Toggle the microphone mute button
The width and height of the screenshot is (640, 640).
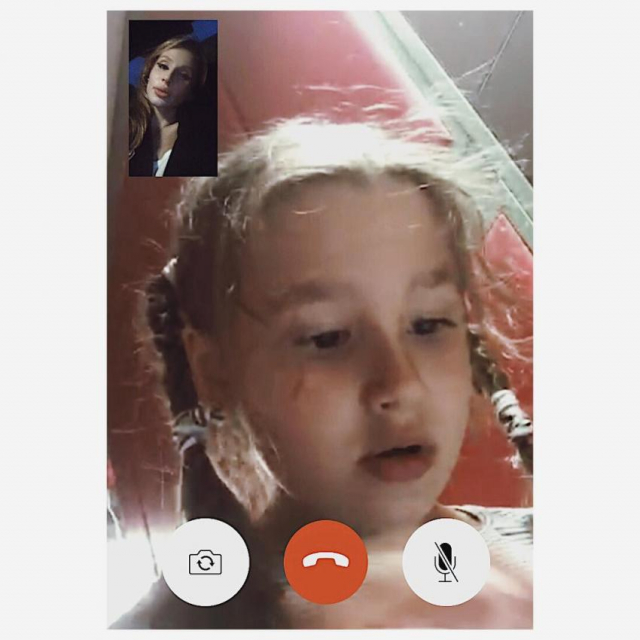446,562
